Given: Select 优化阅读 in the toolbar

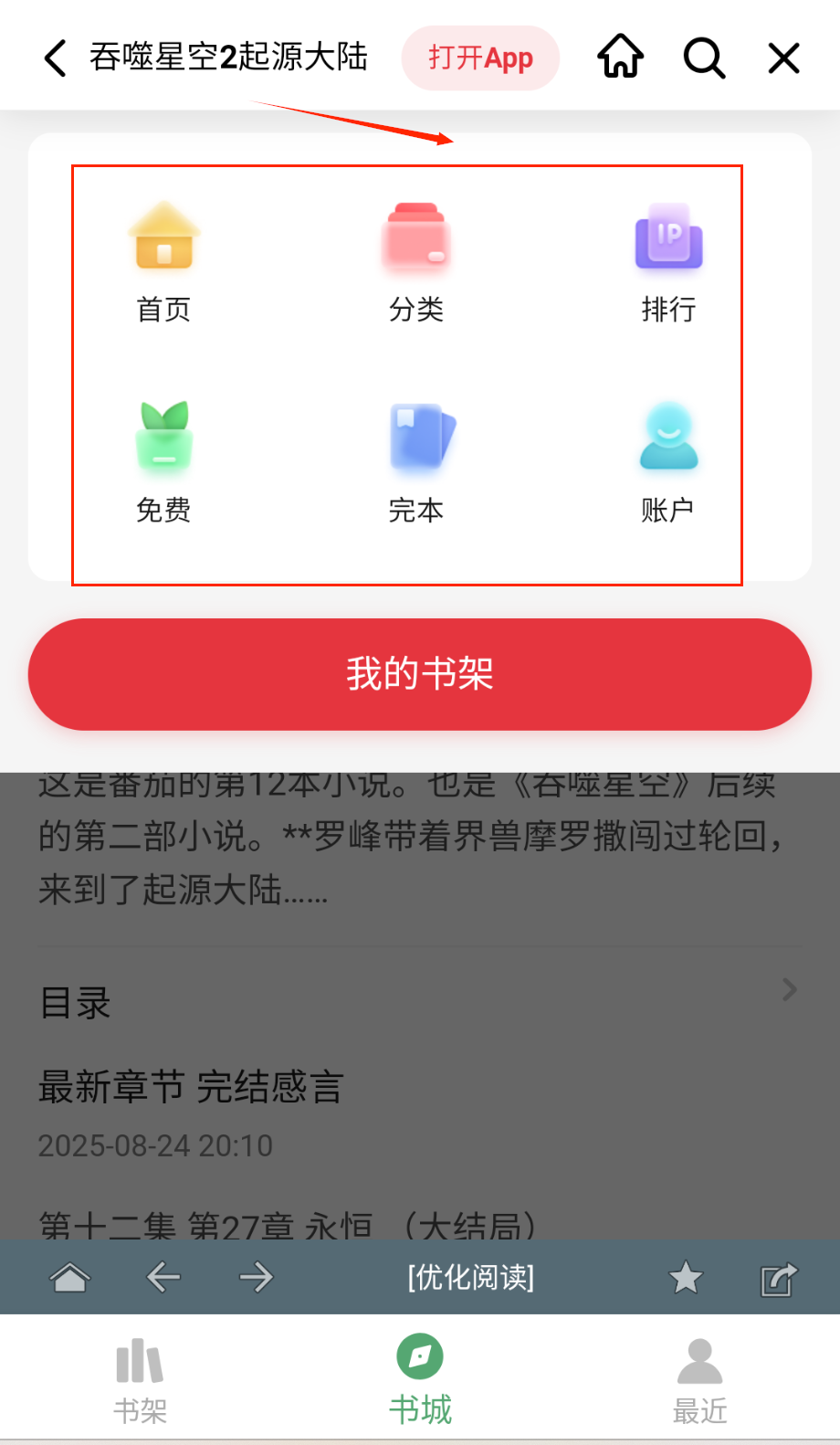Looking at the screenshot, I should point(471,1277).
